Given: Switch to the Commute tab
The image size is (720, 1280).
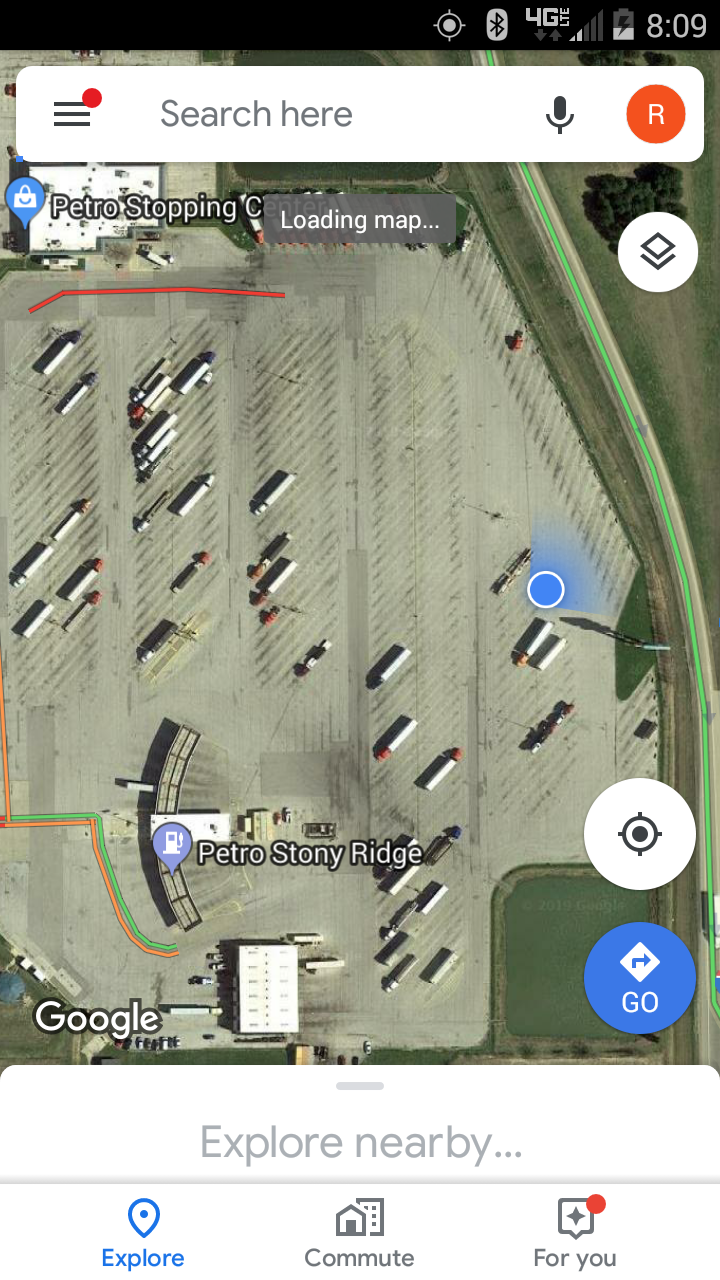Looking at the screenshot, I should [359, 1234].
